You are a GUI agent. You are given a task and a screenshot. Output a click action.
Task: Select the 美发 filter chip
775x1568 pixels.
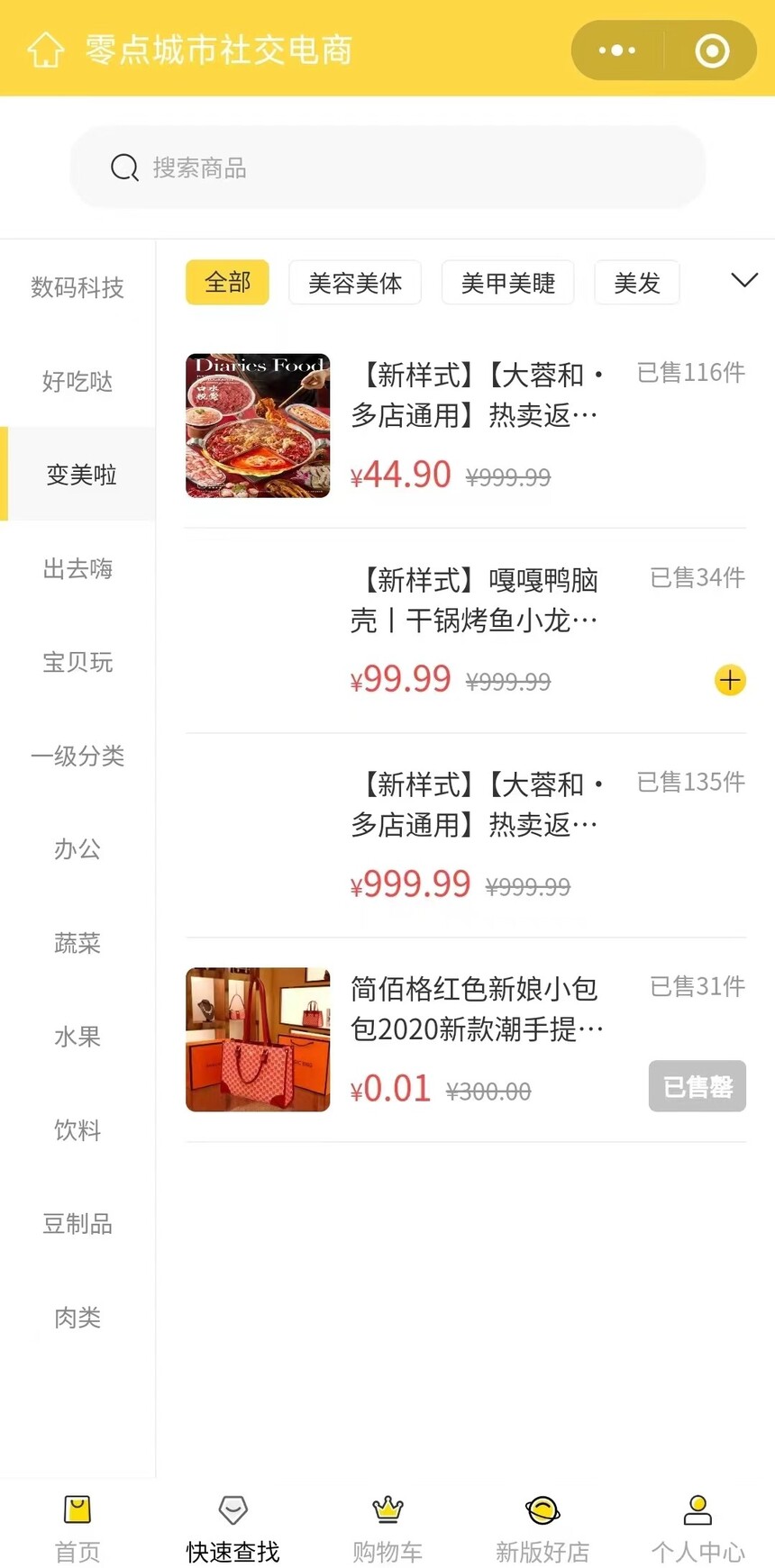point(636,283)
